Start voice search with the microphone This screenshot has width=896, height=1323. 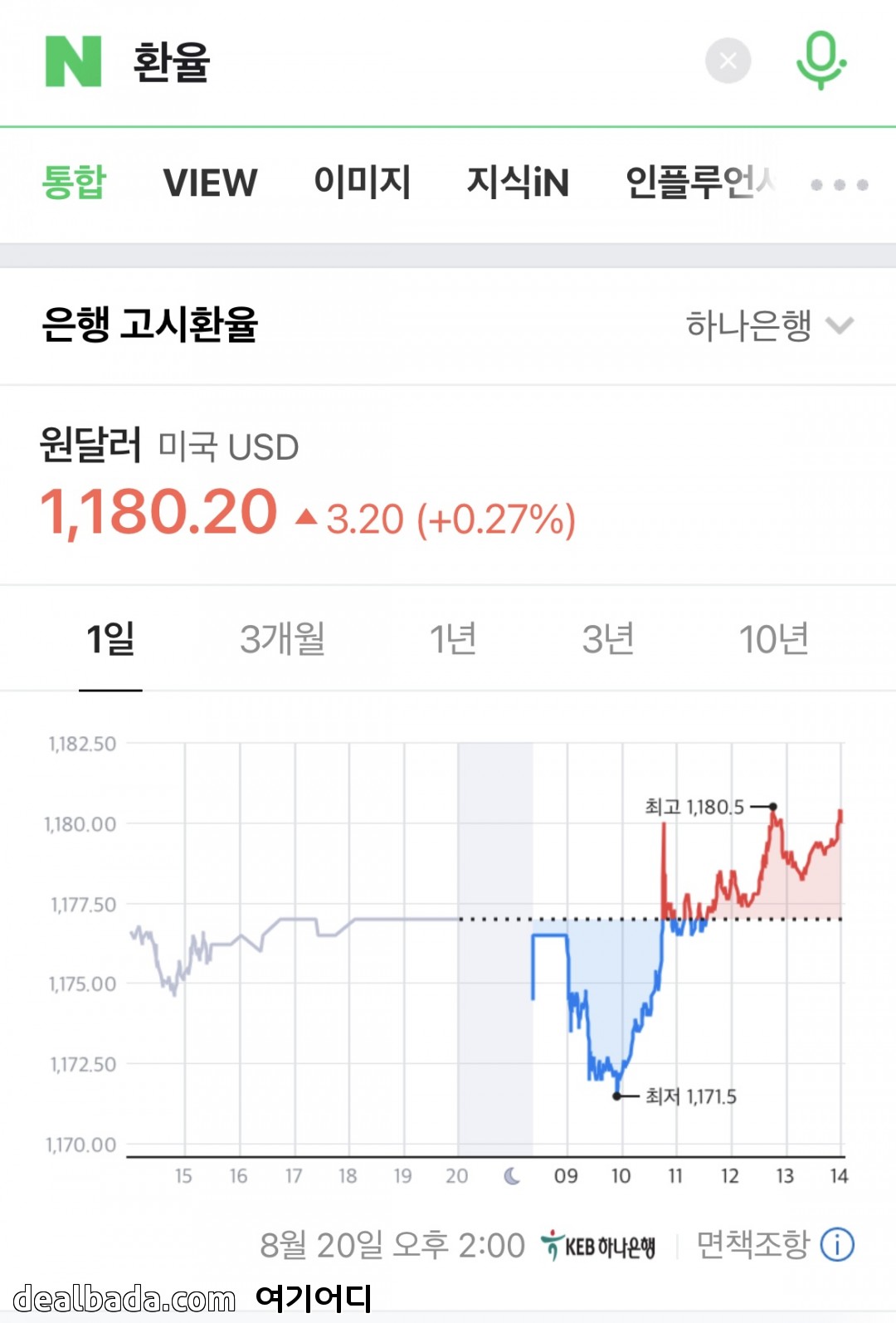[x=821, y=60]
